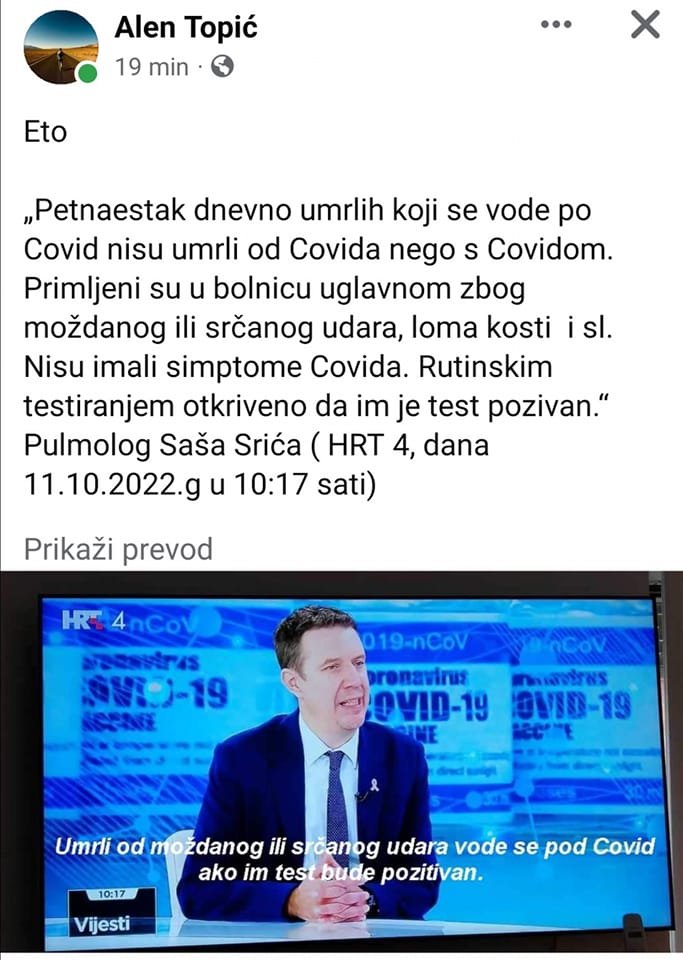Close this post view
683x960 pixels.
(x=645, y=25)
